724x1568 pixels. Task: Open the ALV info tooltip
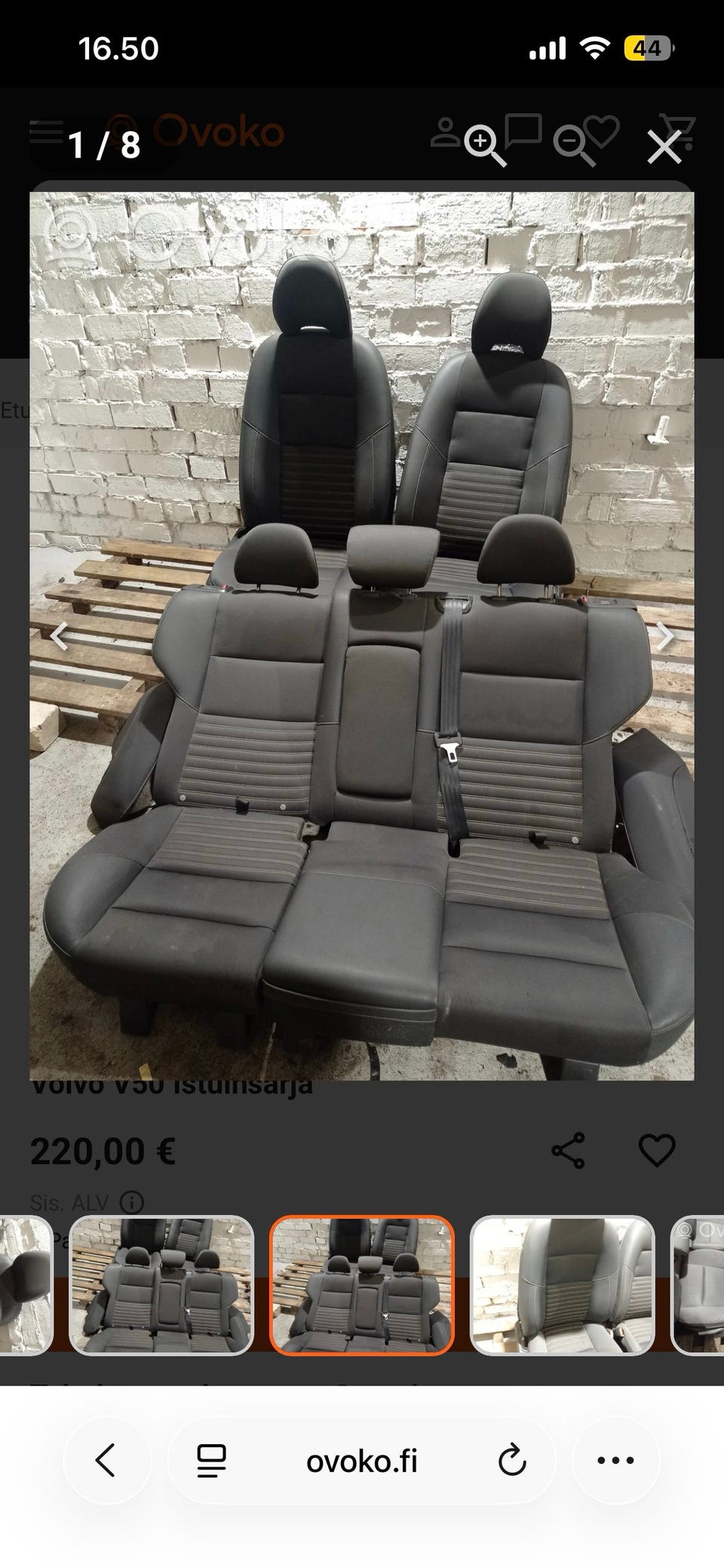[132, 1202]
